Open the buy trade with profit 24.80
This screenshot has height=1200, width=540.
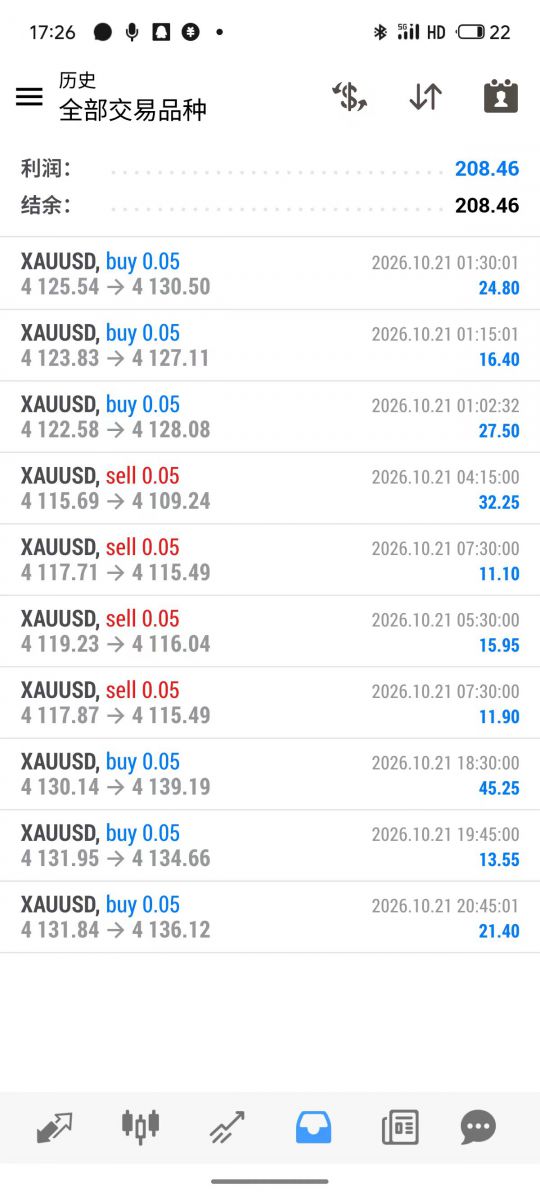pos(270,274)
